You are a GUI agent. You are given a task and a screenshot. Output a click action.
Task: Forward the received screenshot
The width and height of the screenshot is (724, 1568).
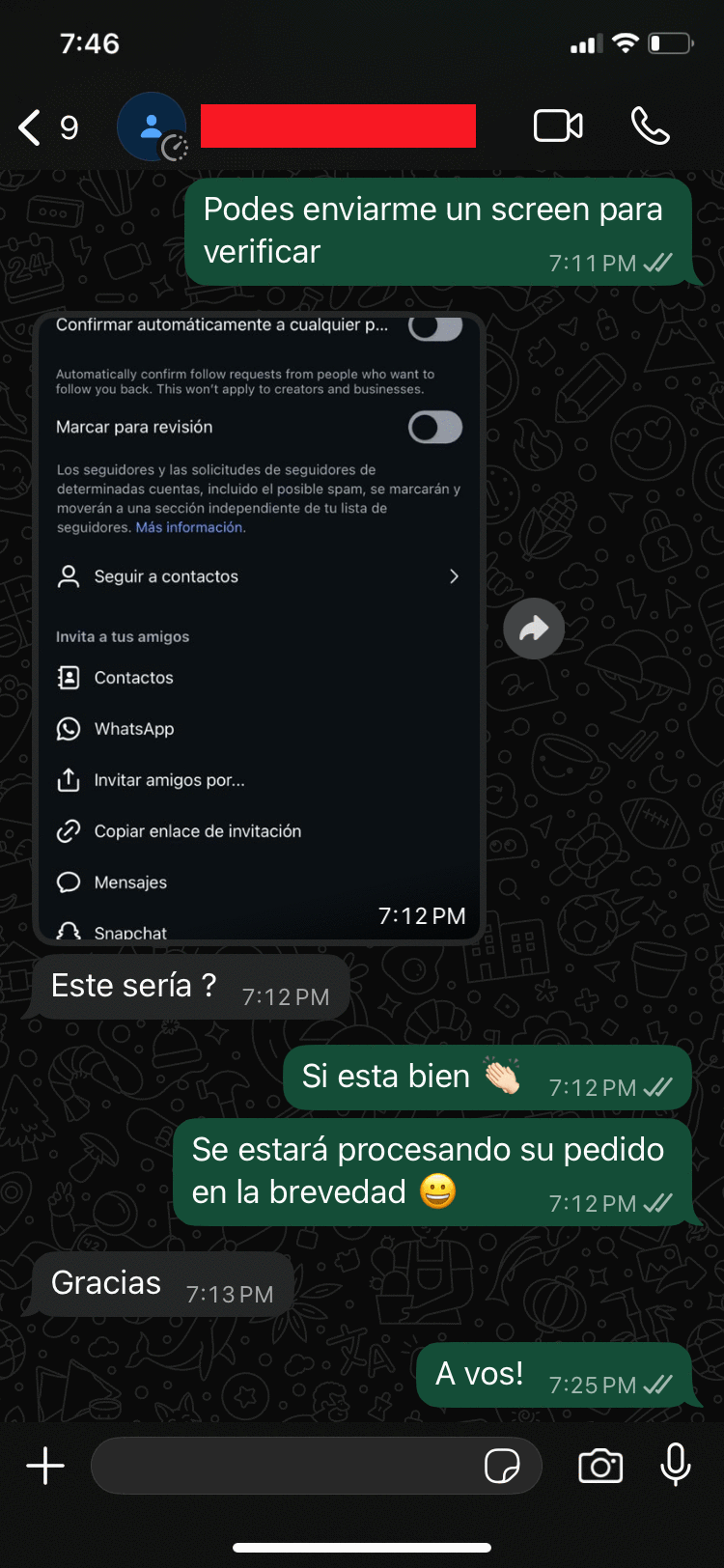tap(534, 630)
